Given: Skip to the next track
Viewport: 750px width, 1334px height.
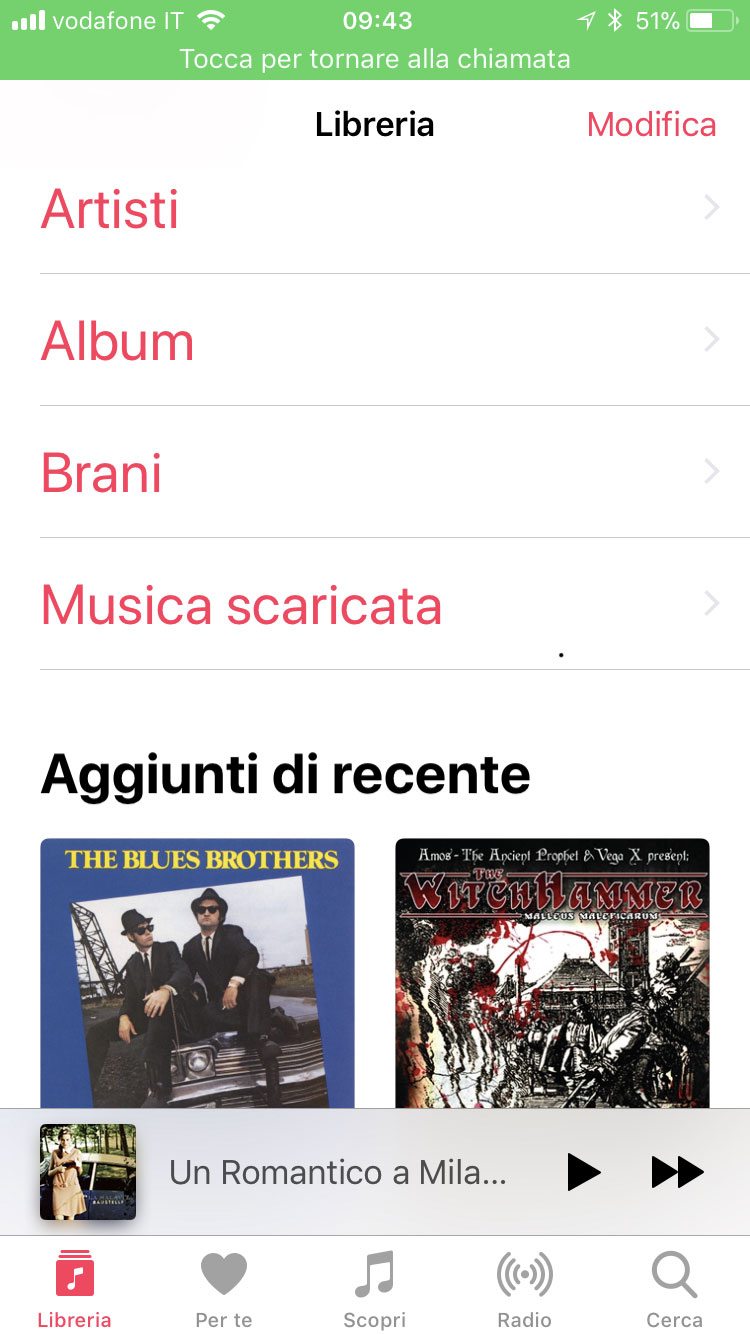Looking at the screenshot, I should click(x=677, y=1172).
